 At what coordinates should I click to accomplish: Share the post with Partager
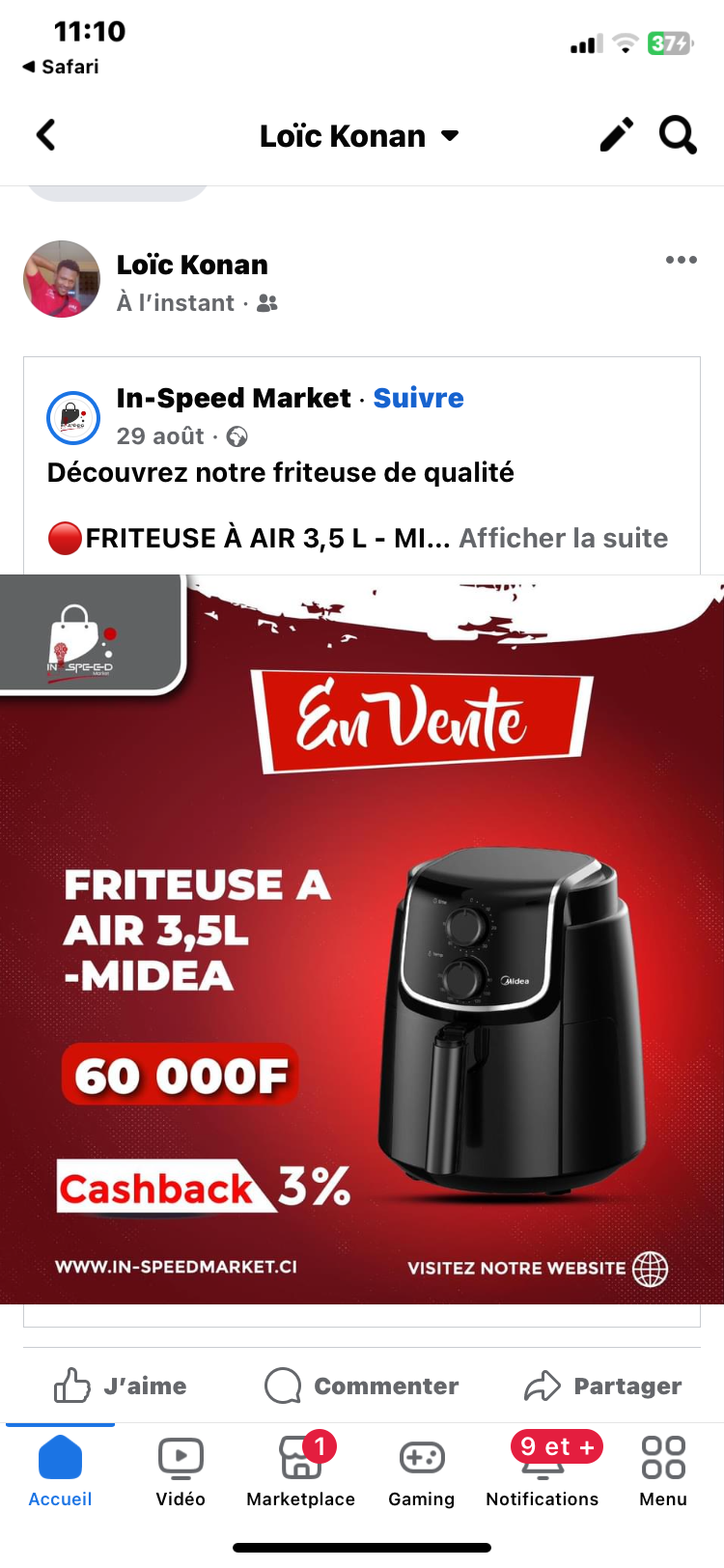click(x=603, y=1386)
